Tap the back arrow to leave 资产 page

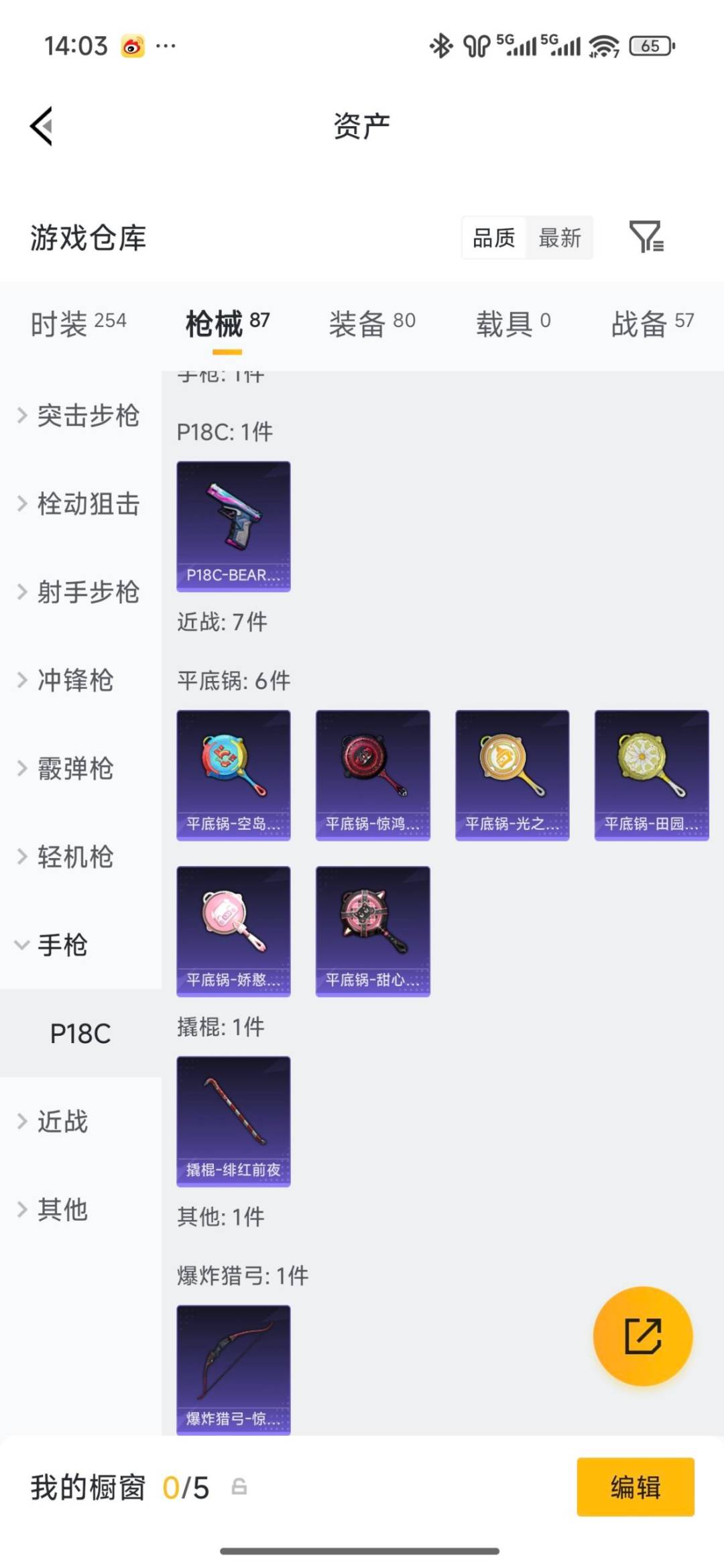[x=42, y=126]
